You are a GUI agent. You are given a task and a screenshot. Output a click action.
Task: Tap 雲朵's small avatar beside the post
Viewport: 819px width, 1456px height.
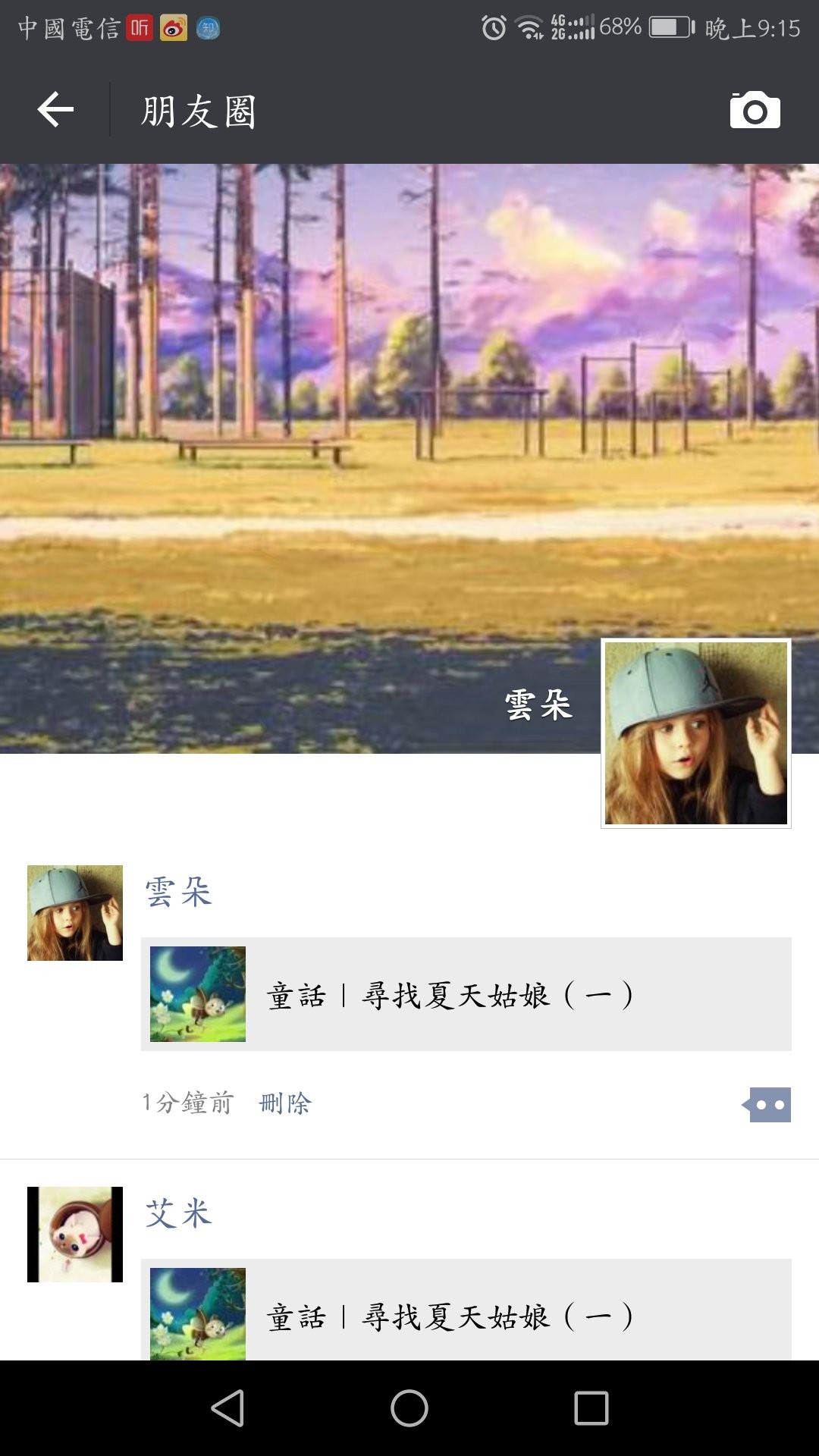(x=75, y=913)
